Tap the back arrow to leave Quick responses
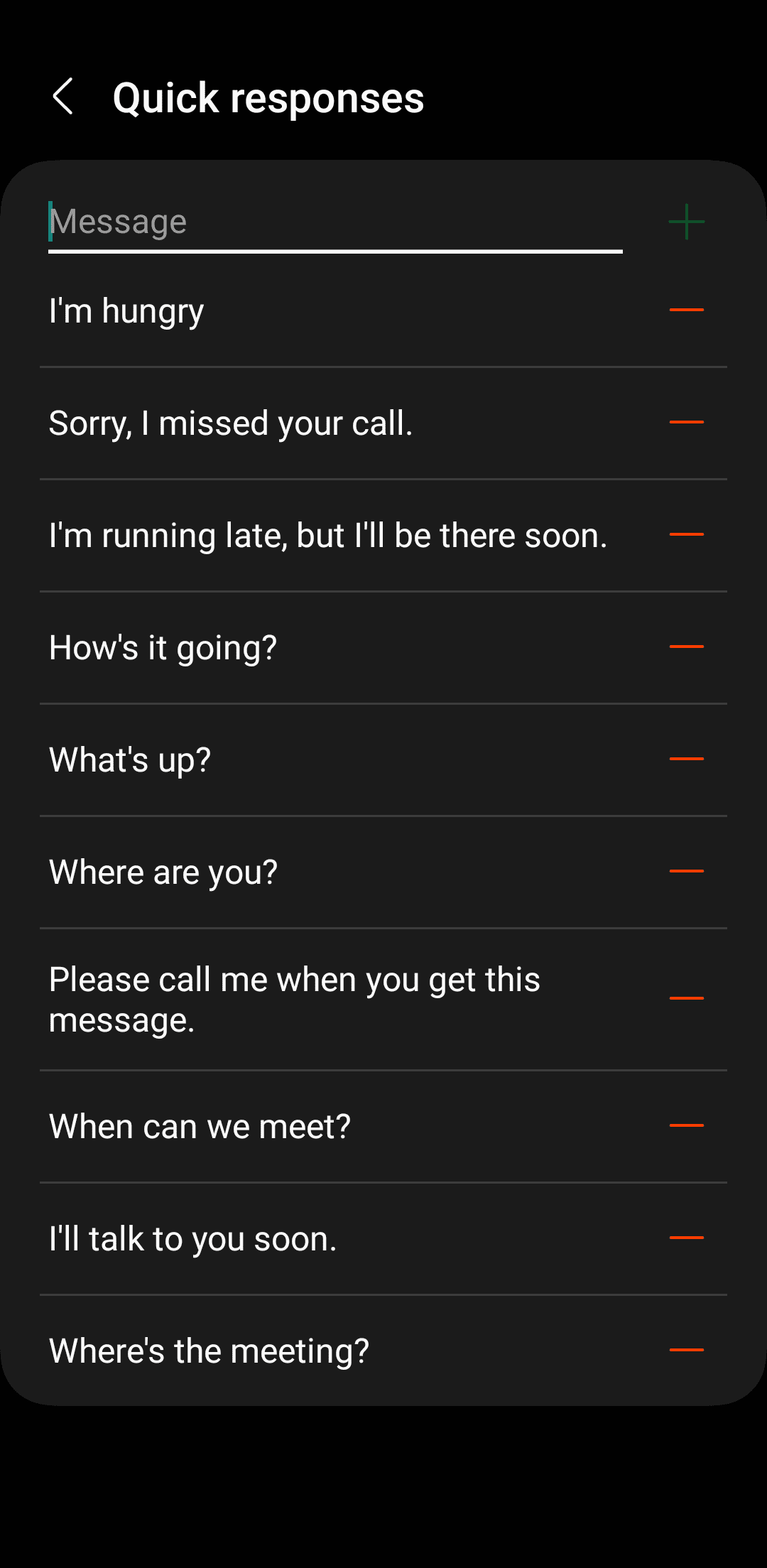This screenshot has width=767, height=1568. click(x=65, y=97)
